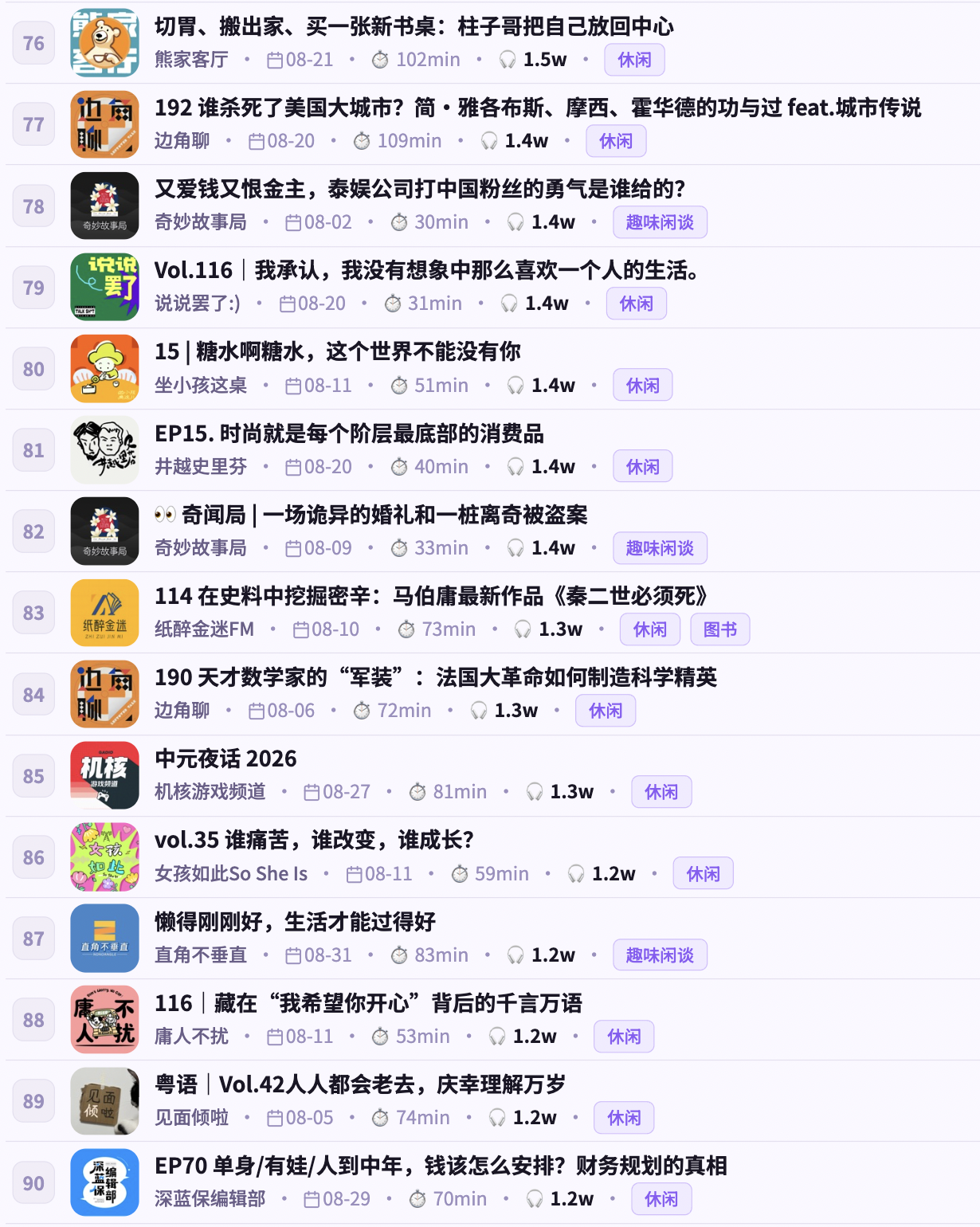Open 懒得刚刚好 episode
Screen dimensions: 980x1227
pyautogui.click(x=295, y=922)
